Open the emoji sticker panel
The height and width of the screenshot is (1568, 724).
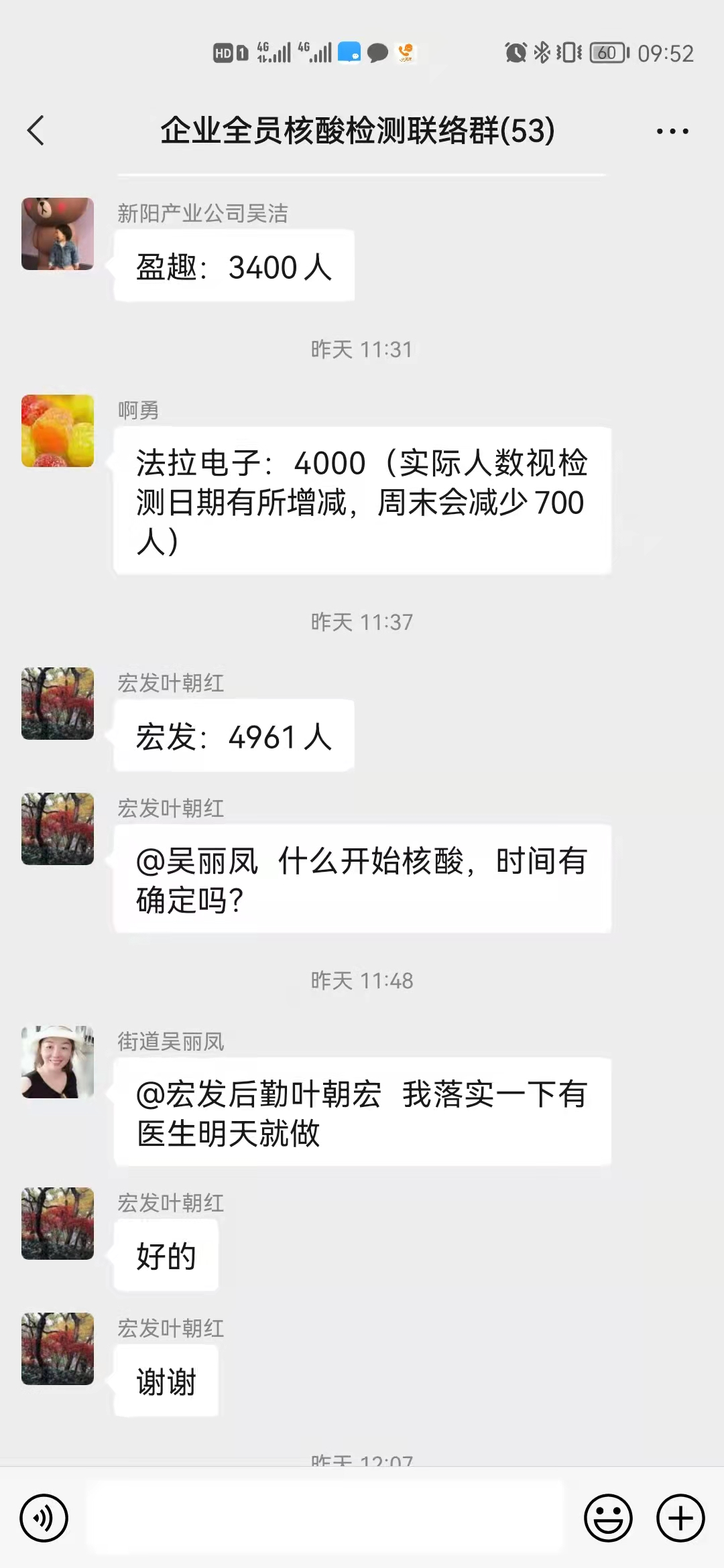point(608,1518)
